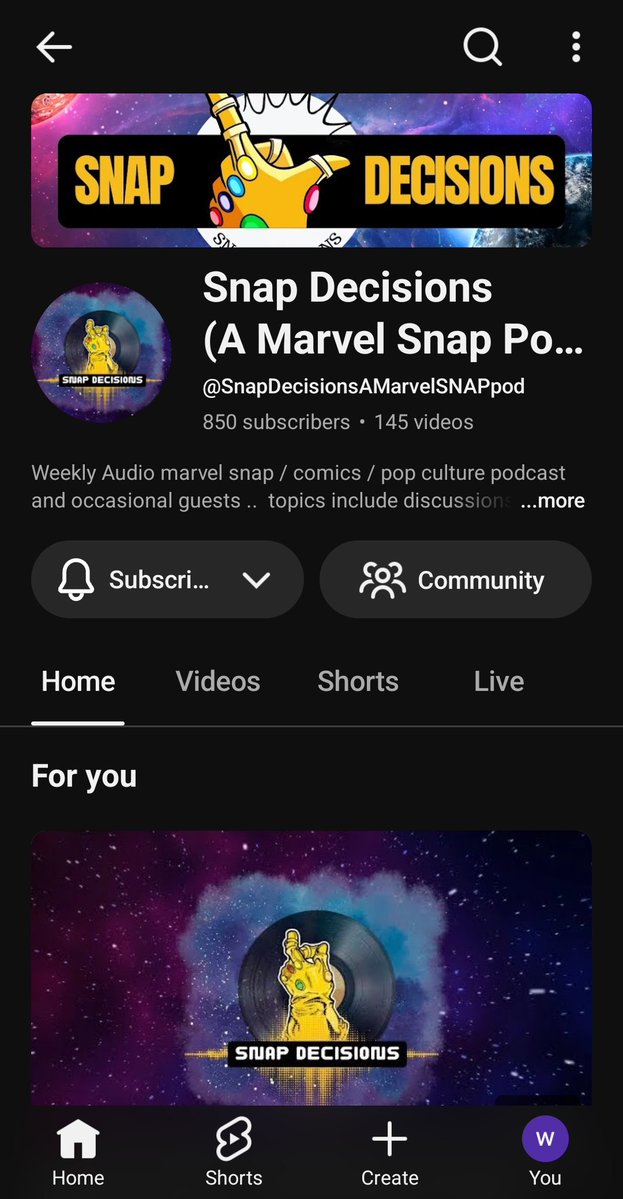Go to Home in bottom navigation
Image resolution: width=623 pixels, height=1199 pixels.
78,1152
